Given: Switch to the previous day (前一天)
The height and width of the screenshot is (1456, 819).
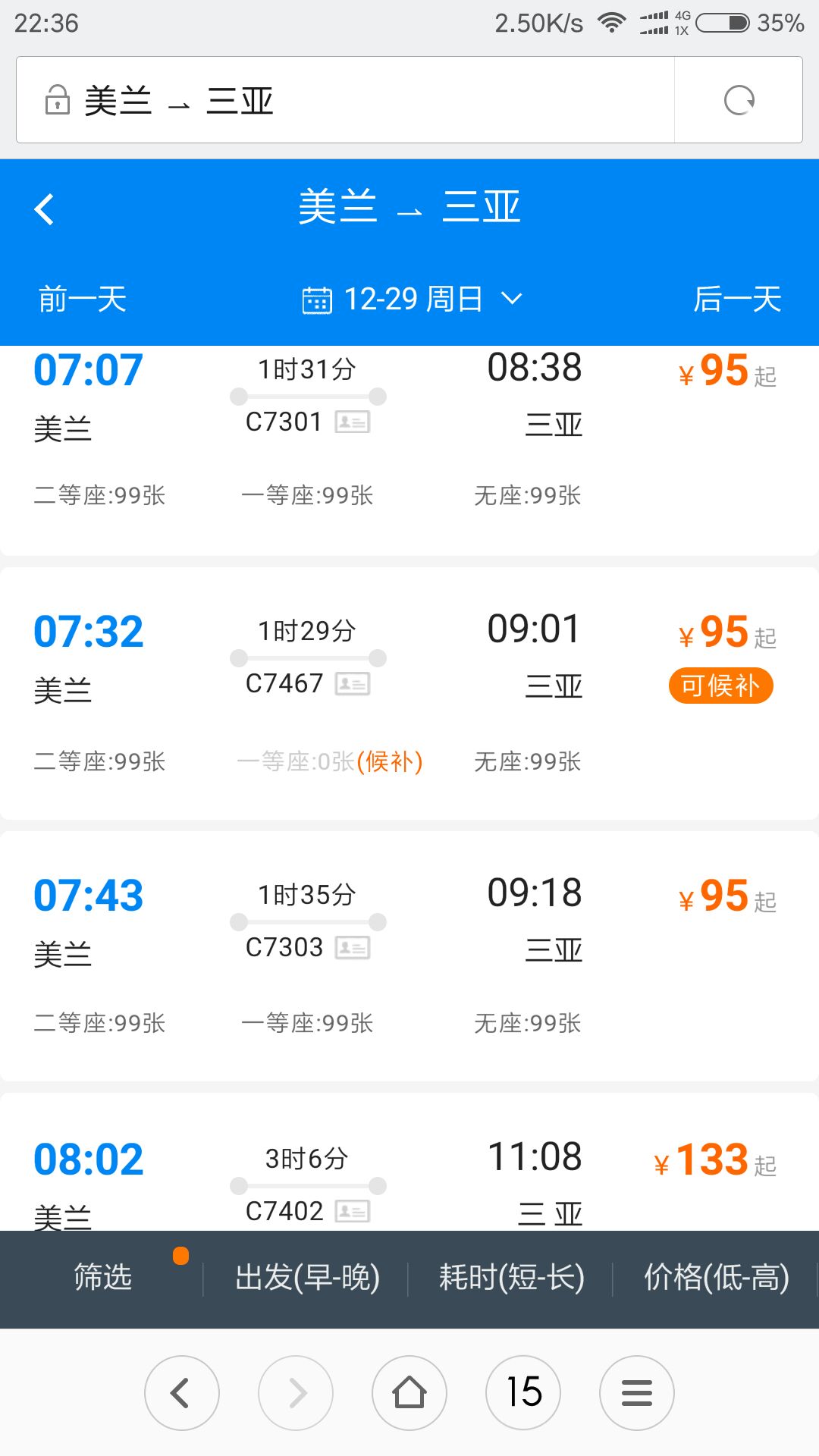Looking at the screenshot, I should tap(83, 299).
